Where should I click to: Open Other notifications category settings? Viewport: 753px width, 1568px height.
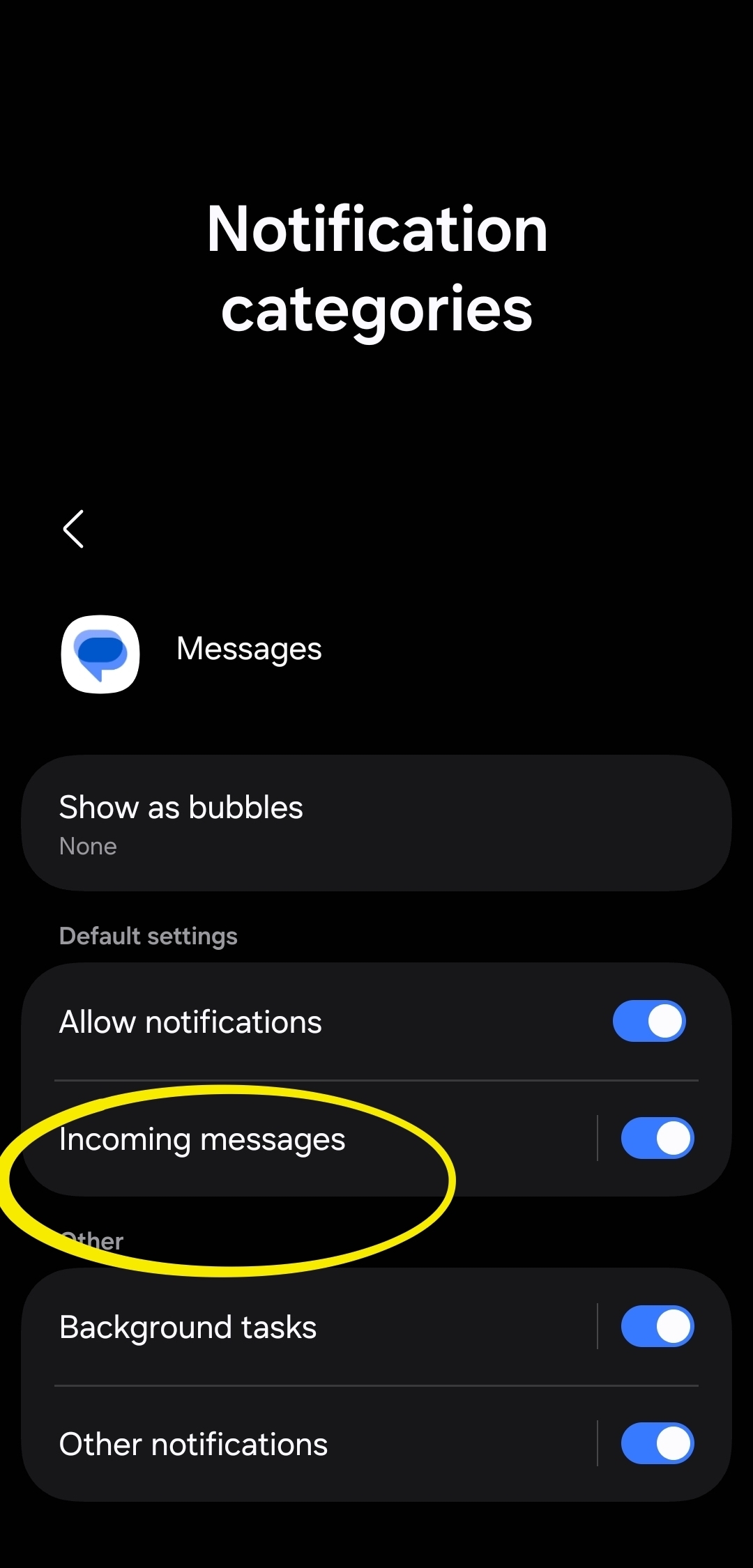tap(279, 1443)
